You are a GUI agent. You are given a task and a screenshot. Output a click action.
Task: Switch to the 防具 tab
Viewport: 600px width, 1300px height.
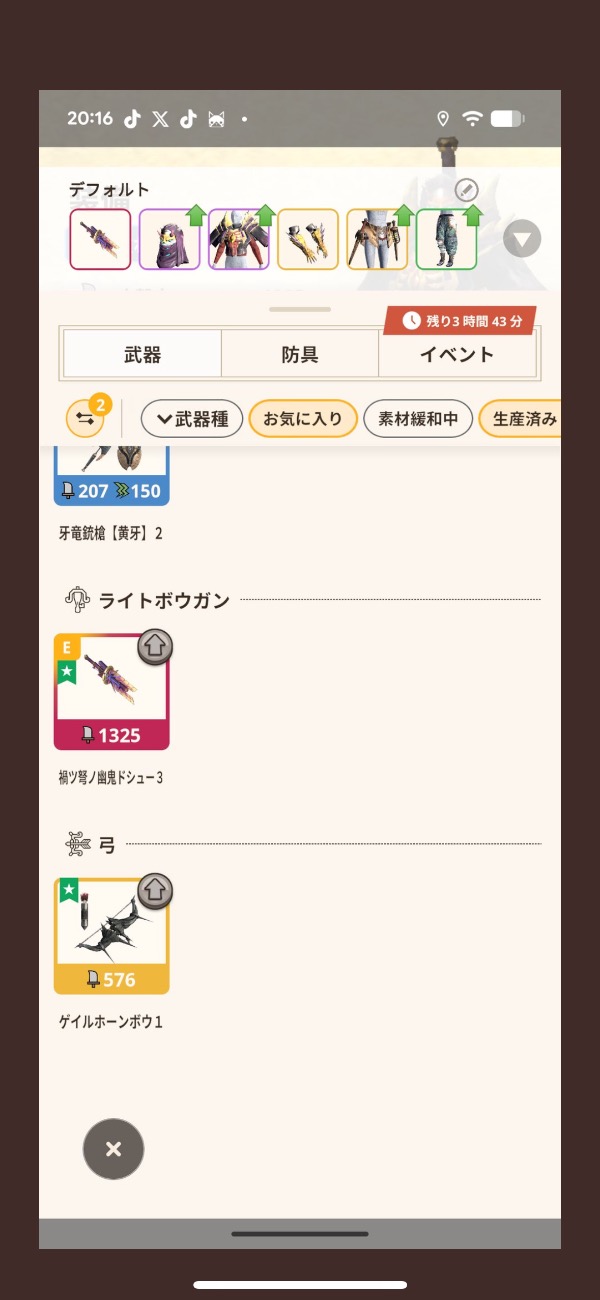point(300,354)
